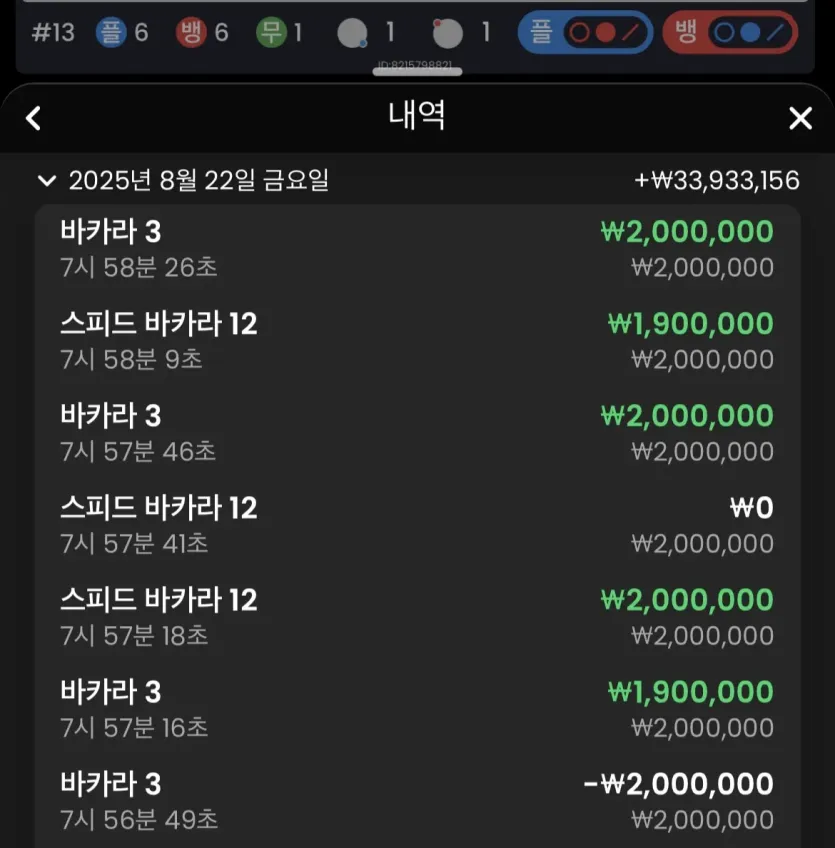The image size is (835, 848).
Task: Close the 내역 history panel
Action: (800, 118)
